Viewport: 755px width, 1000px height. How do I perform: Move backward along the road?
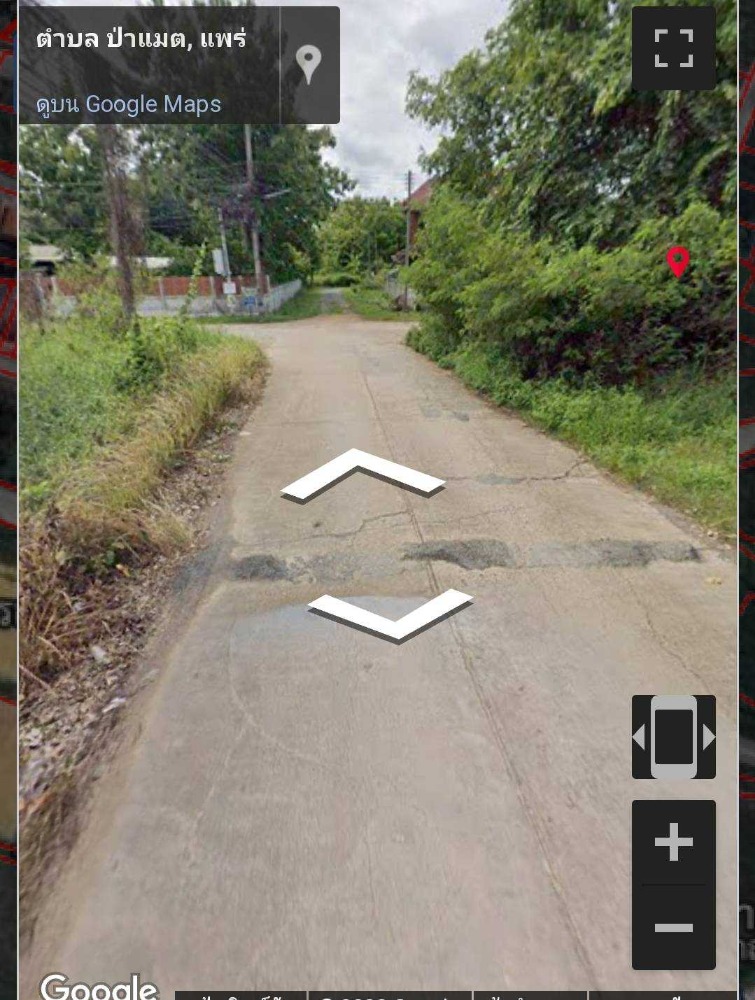pyautogui.click(x=390, y=612)
